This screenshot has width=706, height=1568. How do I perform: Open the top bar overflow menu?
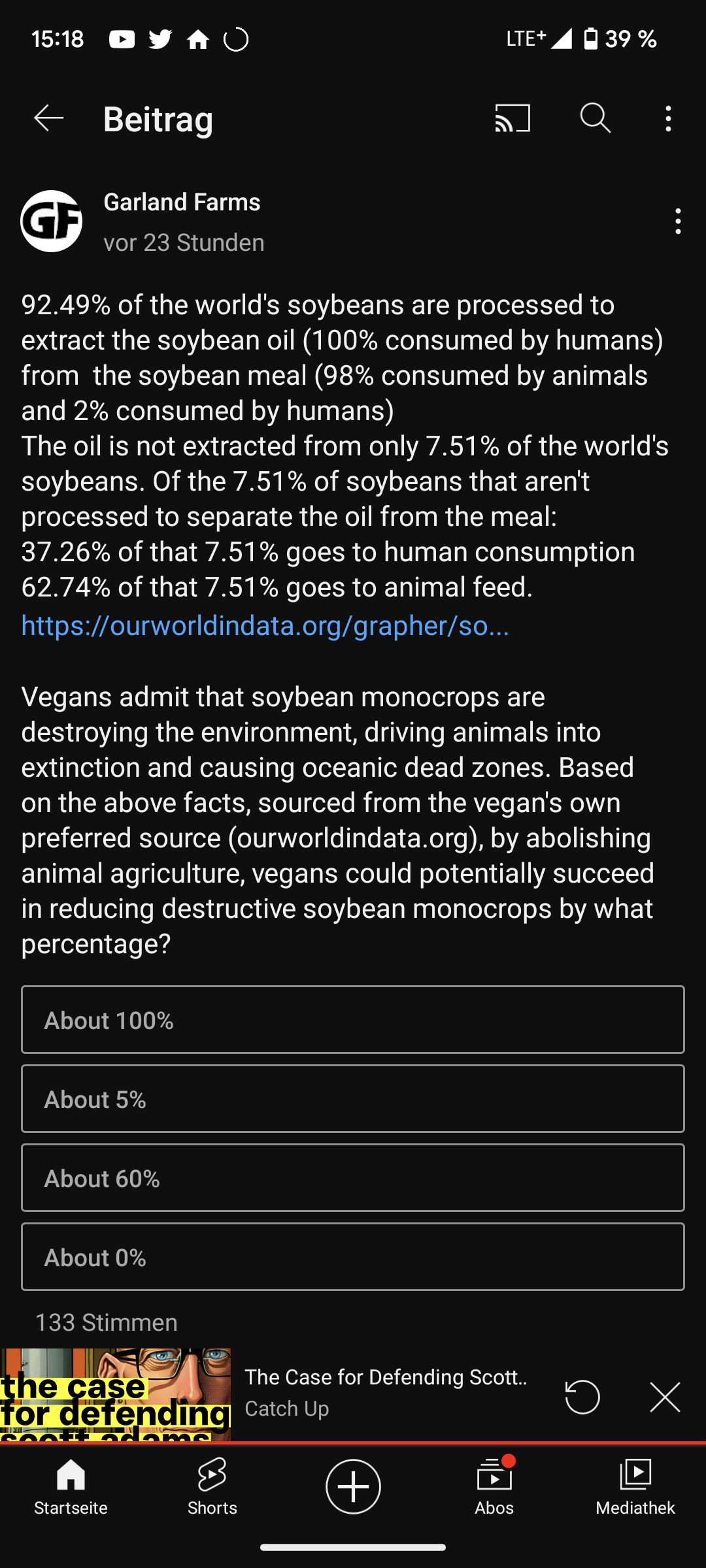667,119
